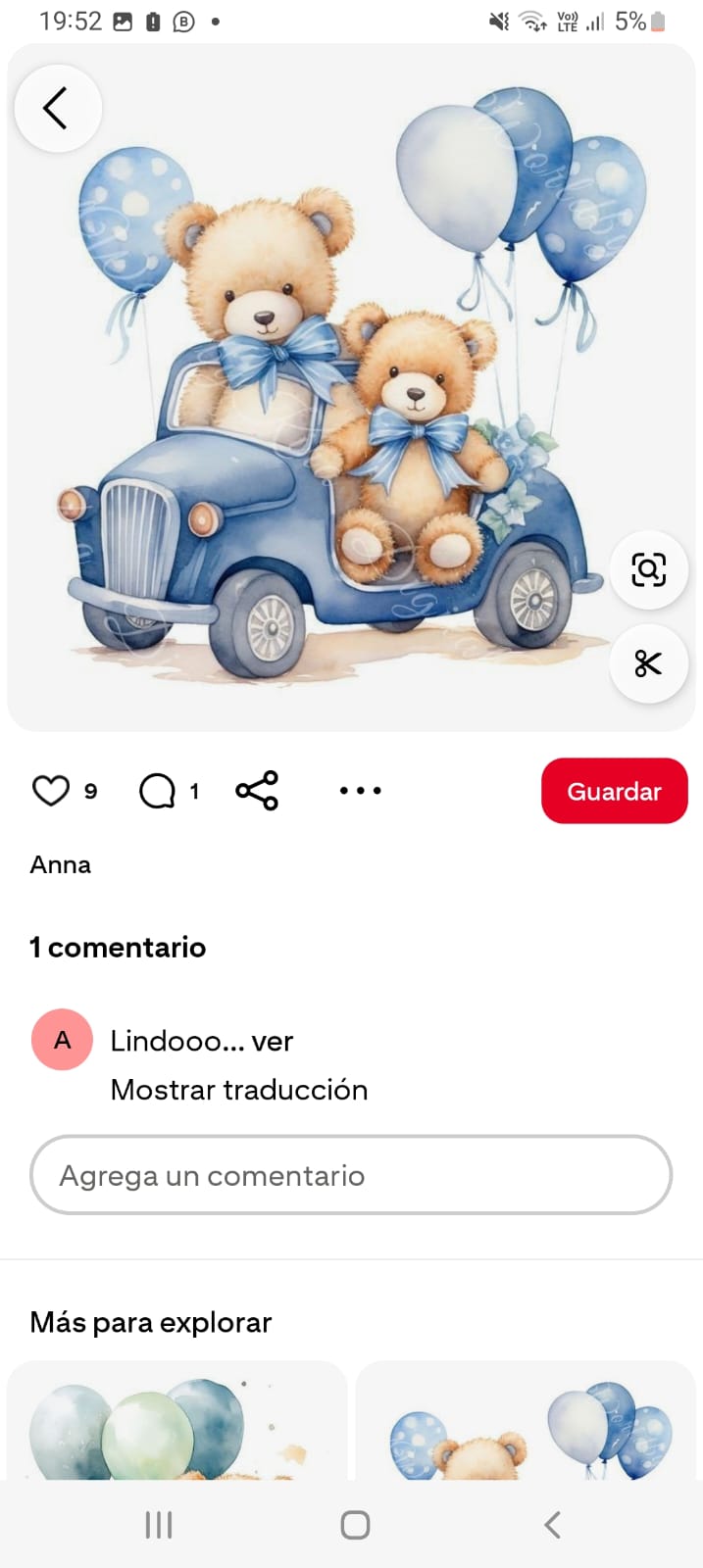Viewport: 703px width, 1568px height.
Task: Open the teddy bear with balloons suggested pin
Action: click(526, 1421)
